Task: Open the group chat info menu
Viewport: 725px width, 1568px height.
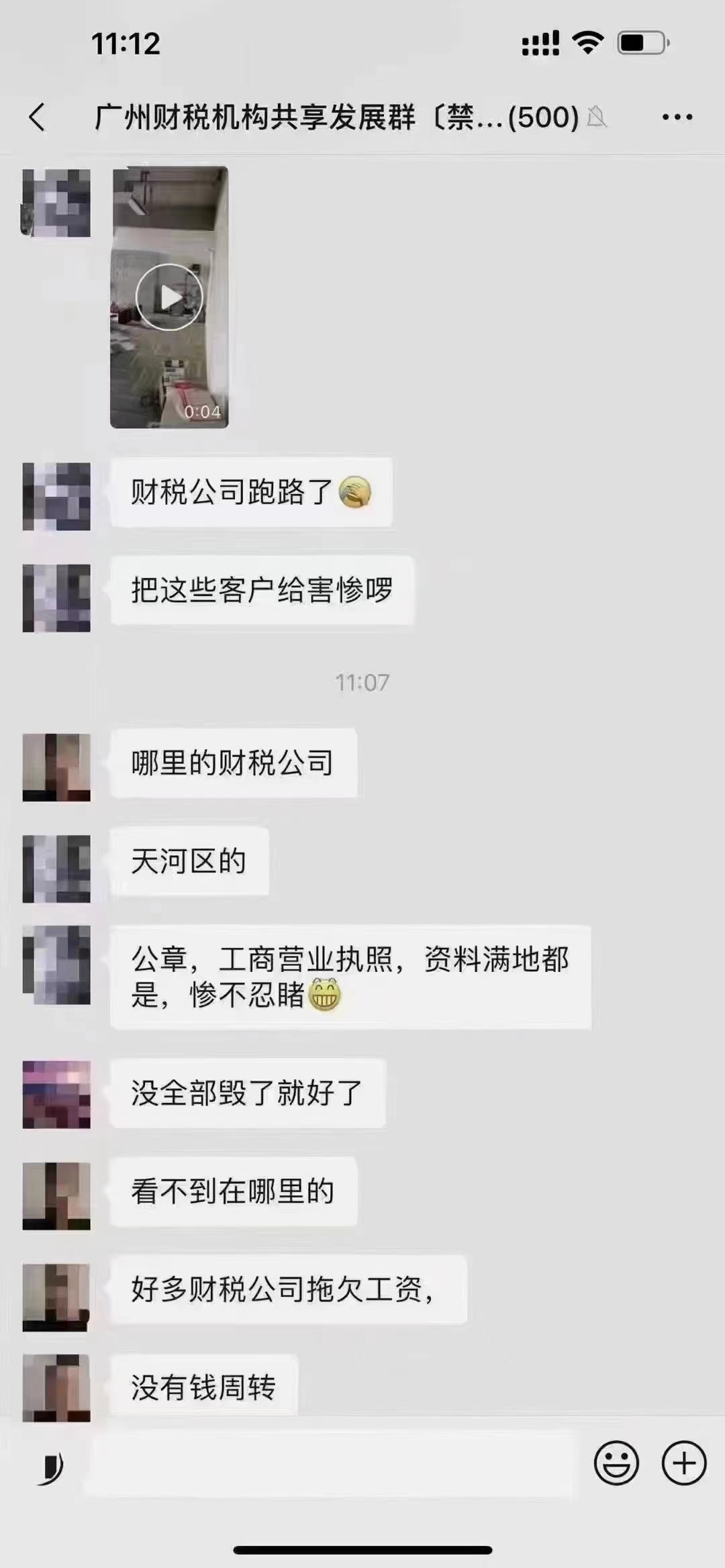Action: 677,117
